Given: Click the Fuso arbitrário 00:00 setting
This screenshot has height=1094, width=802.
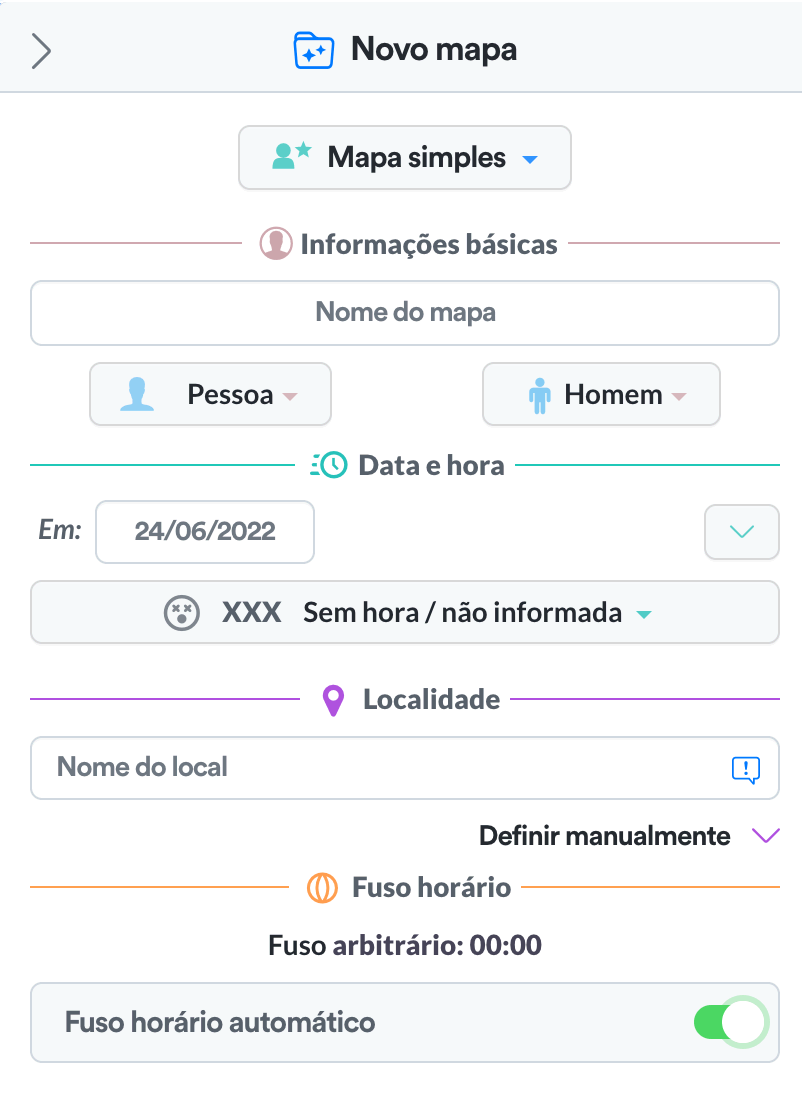Looking at the screenshot, I should pyautogui.click(x=404, y=944).
